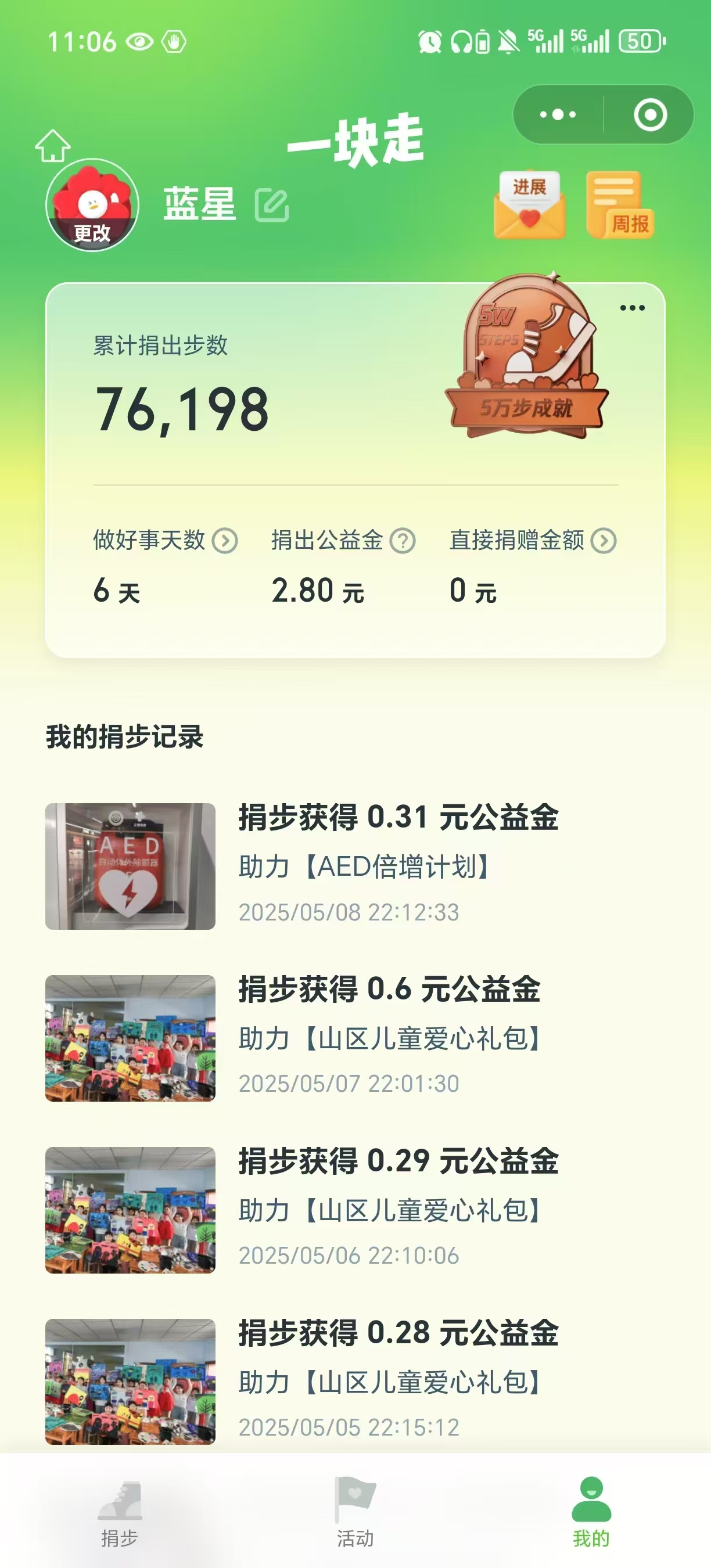Image resolution: width=711 pixels, height=1568 pixels.
Task: Open the AED倍增计划 donation record
Action: [355, 865]
